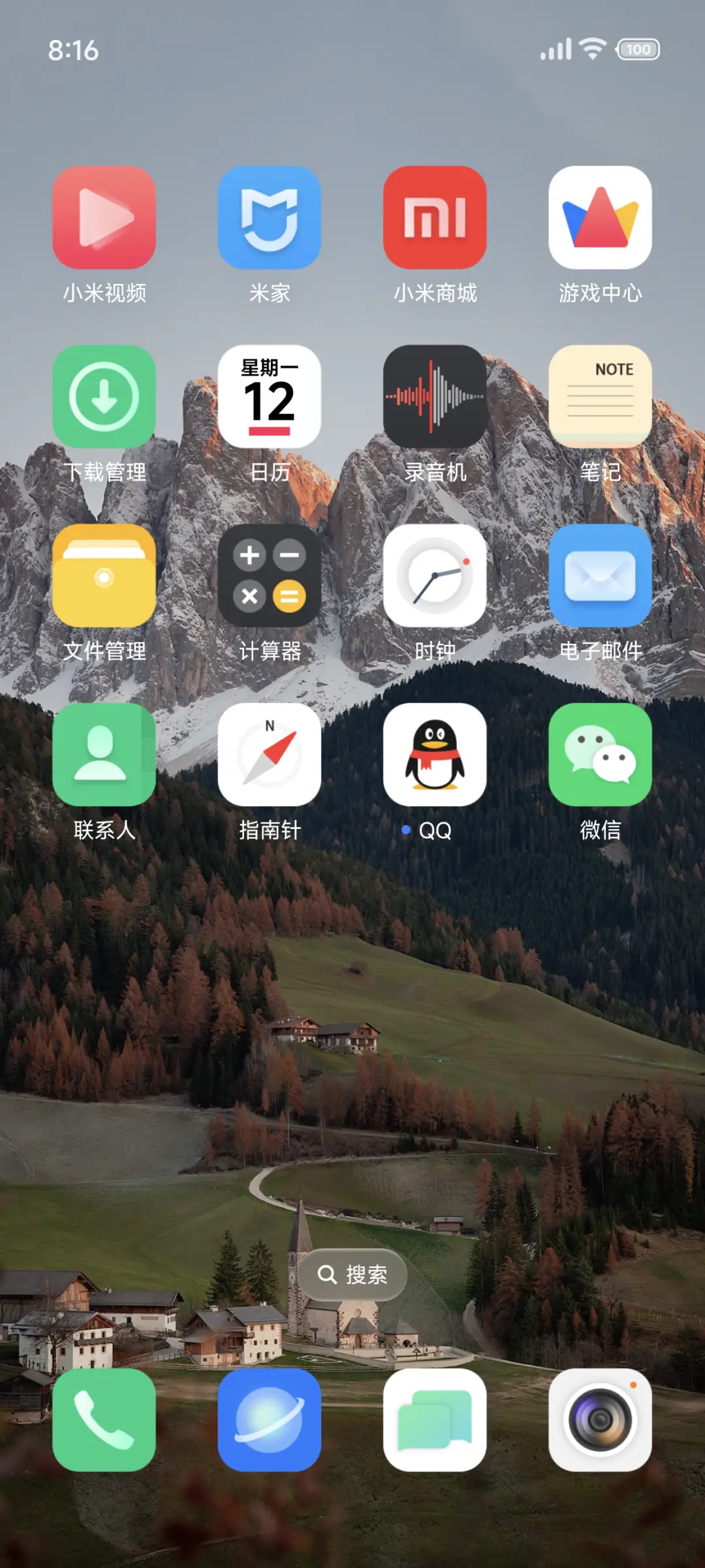Open the 电子邮件 email app
The width and height of the screenshot is (705, 1568).
[601, 576]
